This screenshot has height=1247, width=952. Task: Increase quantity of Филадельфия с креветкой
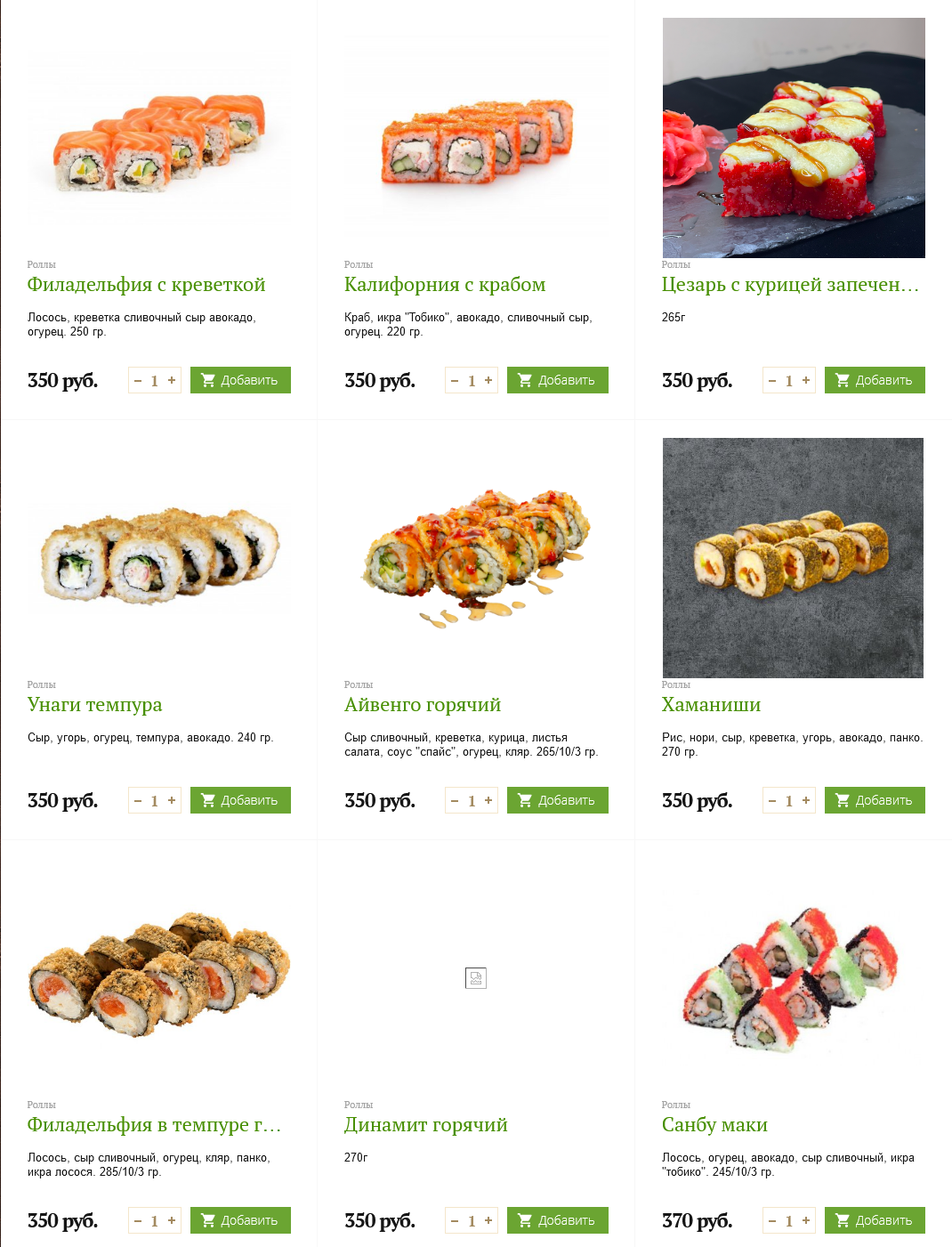172,380
